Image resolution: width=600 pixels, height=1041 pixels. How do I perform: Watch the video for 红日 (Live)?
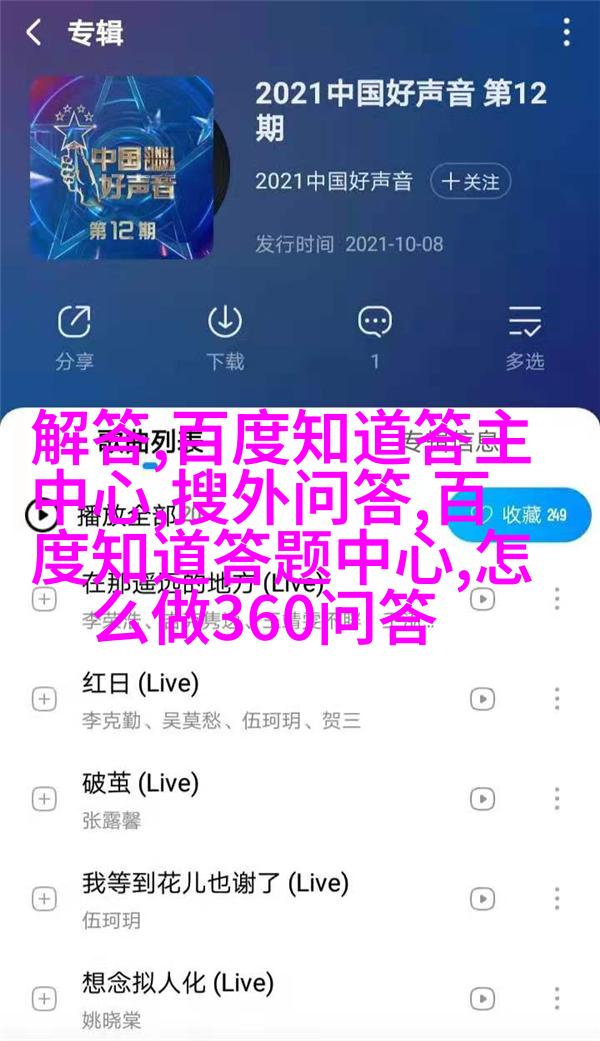[483, 698]
